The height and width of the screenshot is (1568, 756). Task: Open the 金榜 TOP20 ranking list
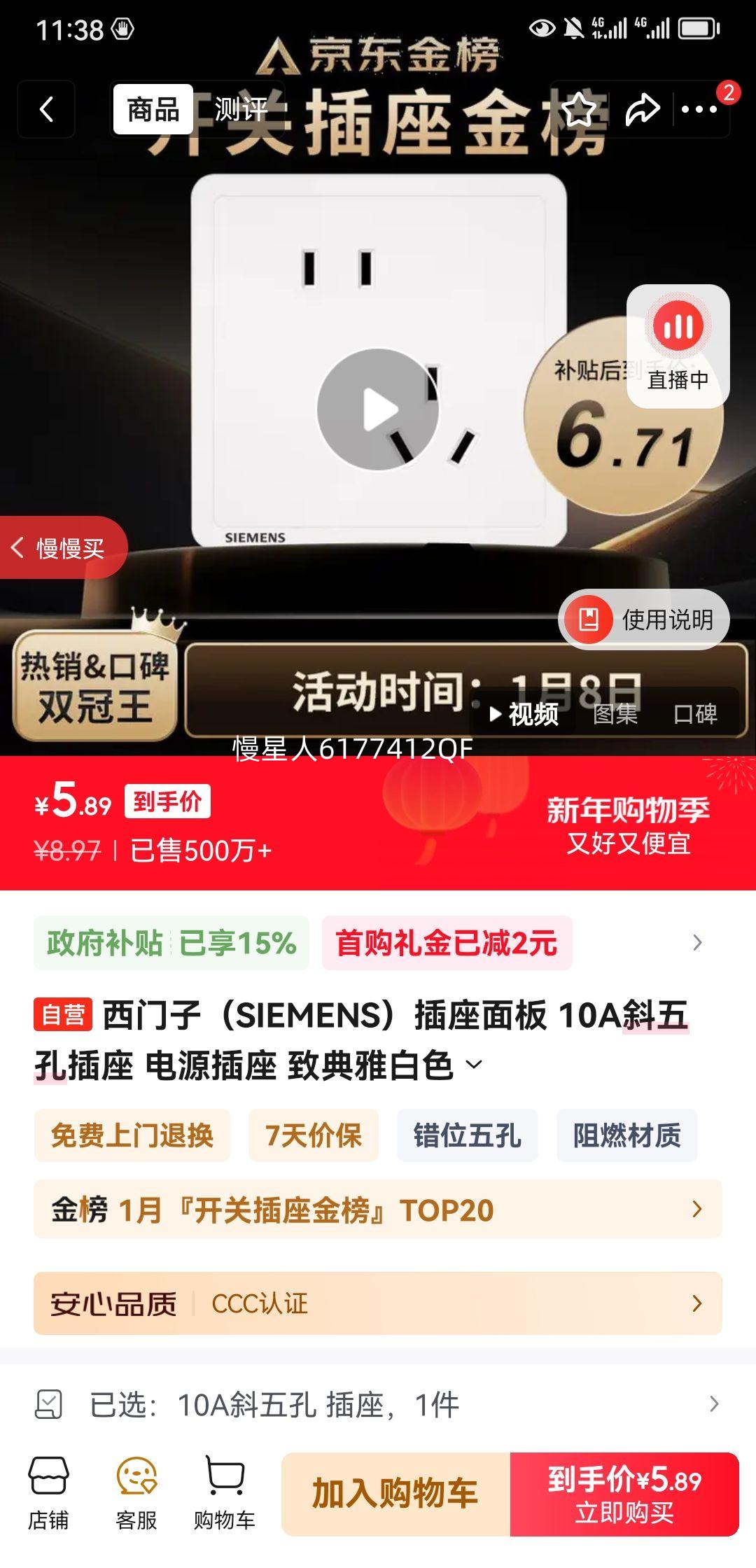pos(378,1210)
